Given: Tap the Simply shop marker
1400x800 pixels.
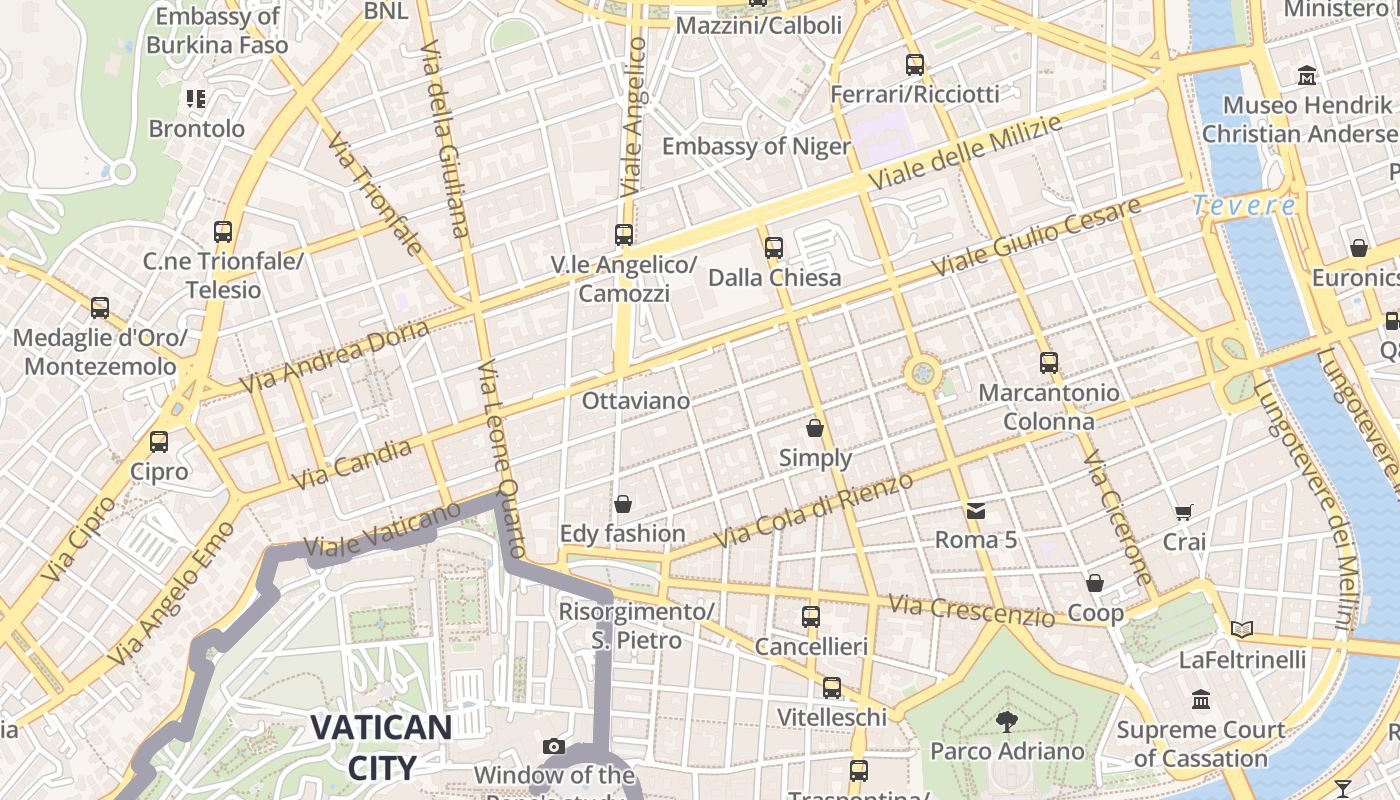Looking at the screenshot, I should pos(815,429).
